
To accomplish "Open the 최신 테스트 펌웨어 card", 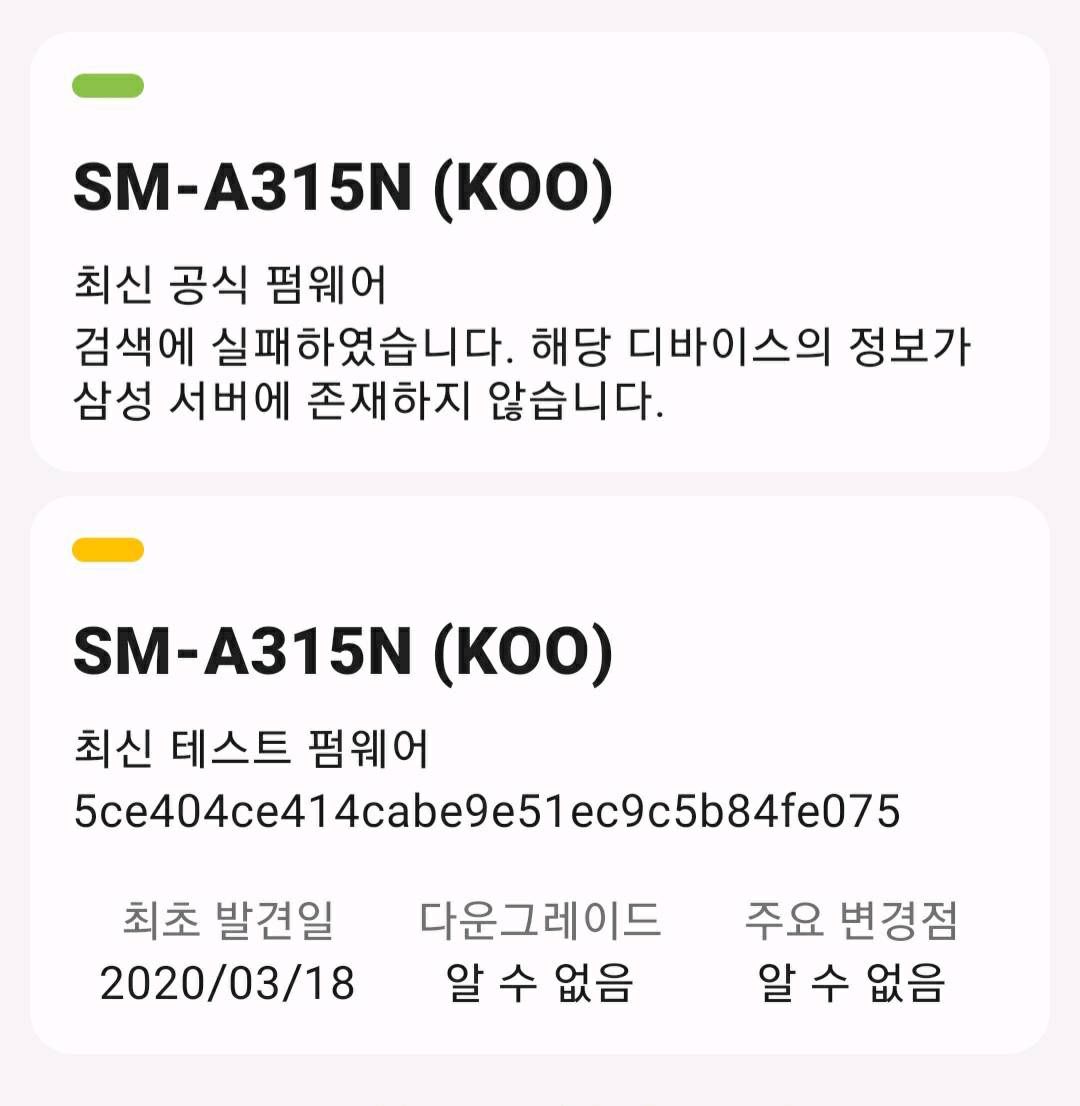I will (x=540, y=775).
